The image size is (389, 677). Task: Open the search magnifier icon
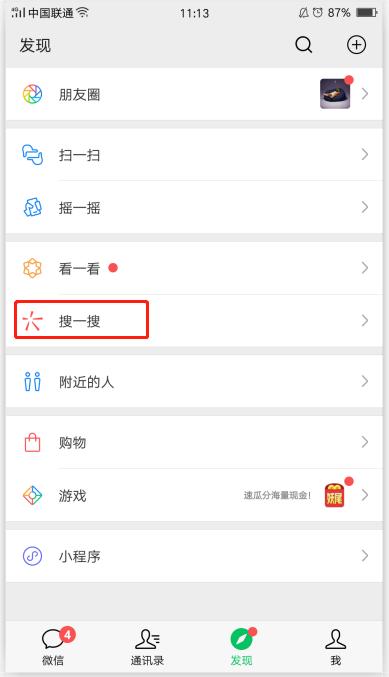point(304,44)
